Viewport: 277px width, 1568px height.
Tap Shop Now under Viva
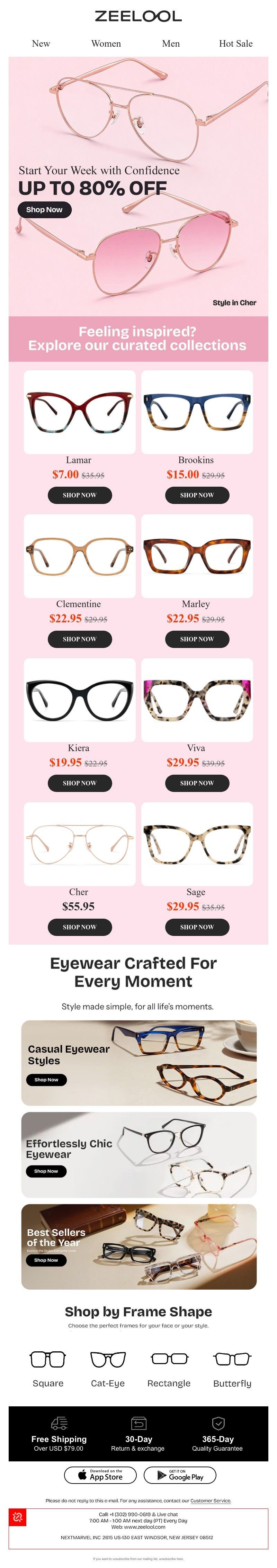pyautogui.click(x=197, y=783)
